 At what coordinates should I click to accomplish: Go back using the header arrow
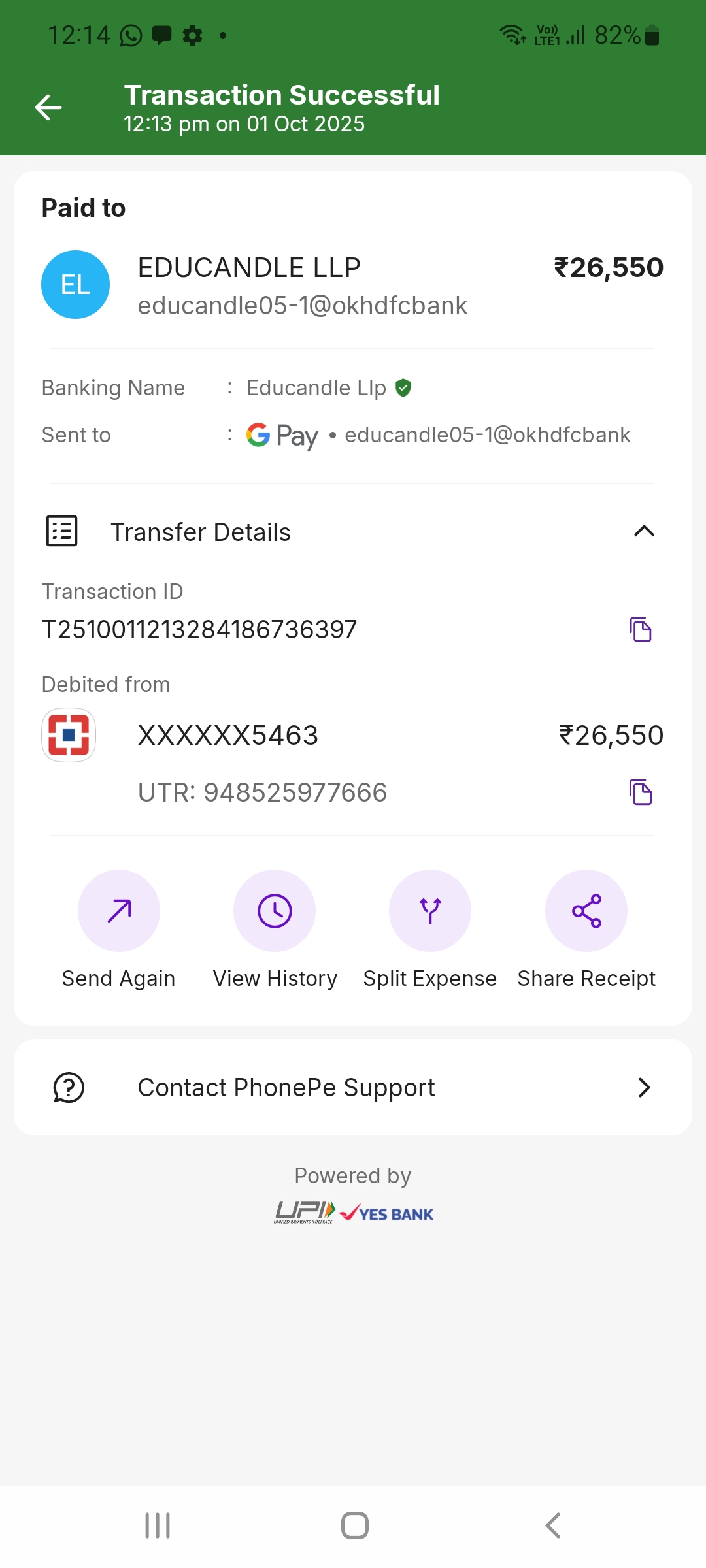click(48, 108)
